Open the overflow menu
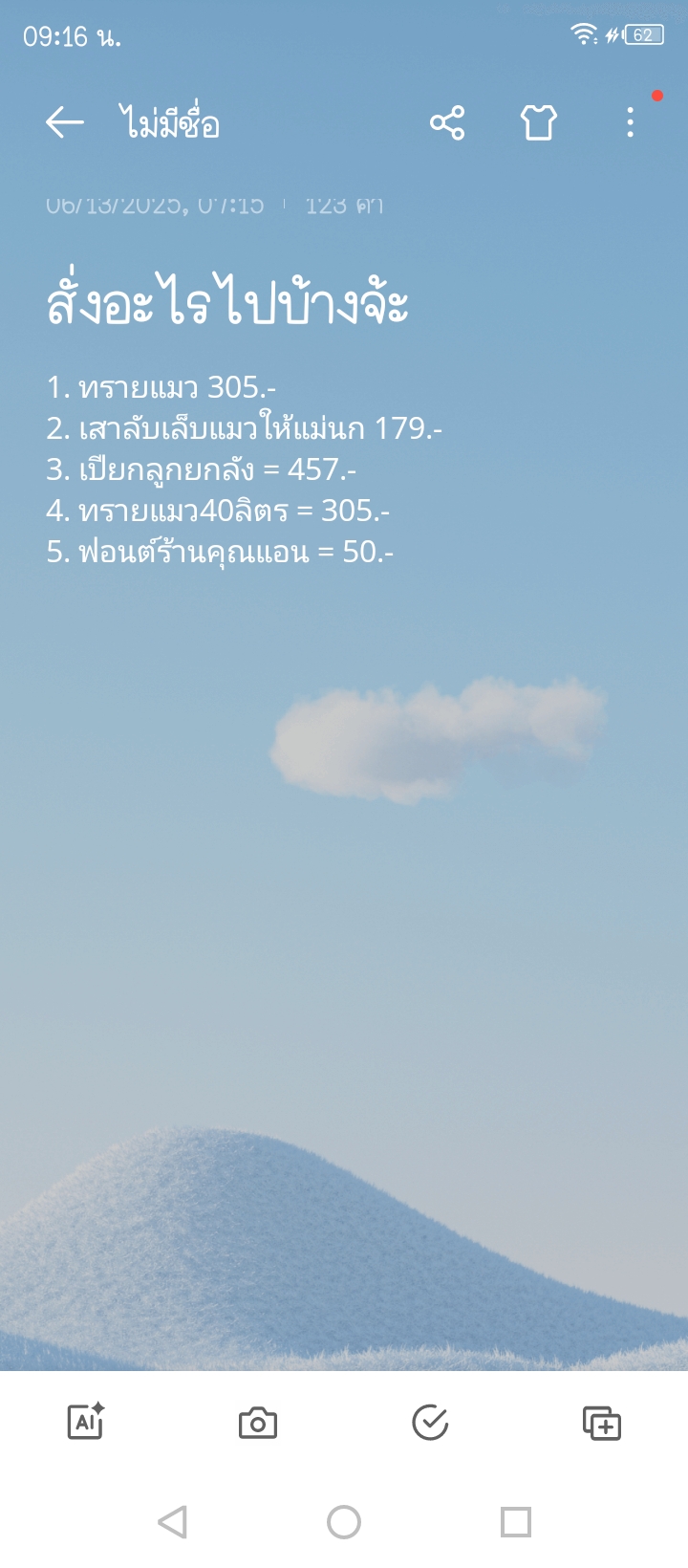The height and width of the screenshot is (1568, 688). (x=630, y=122)
